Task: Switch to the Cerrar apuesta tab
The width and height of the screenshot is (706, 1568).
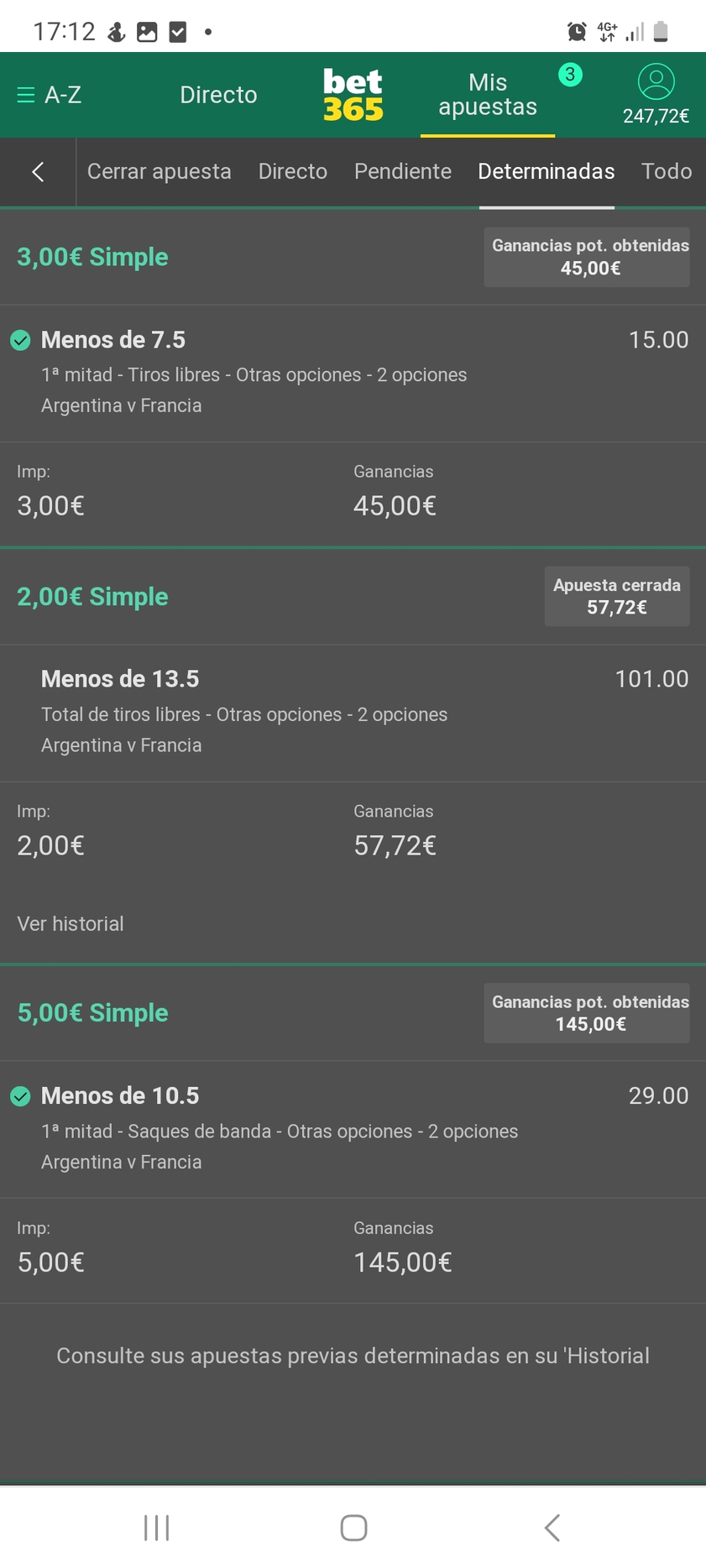Action: tap(160, 171)
